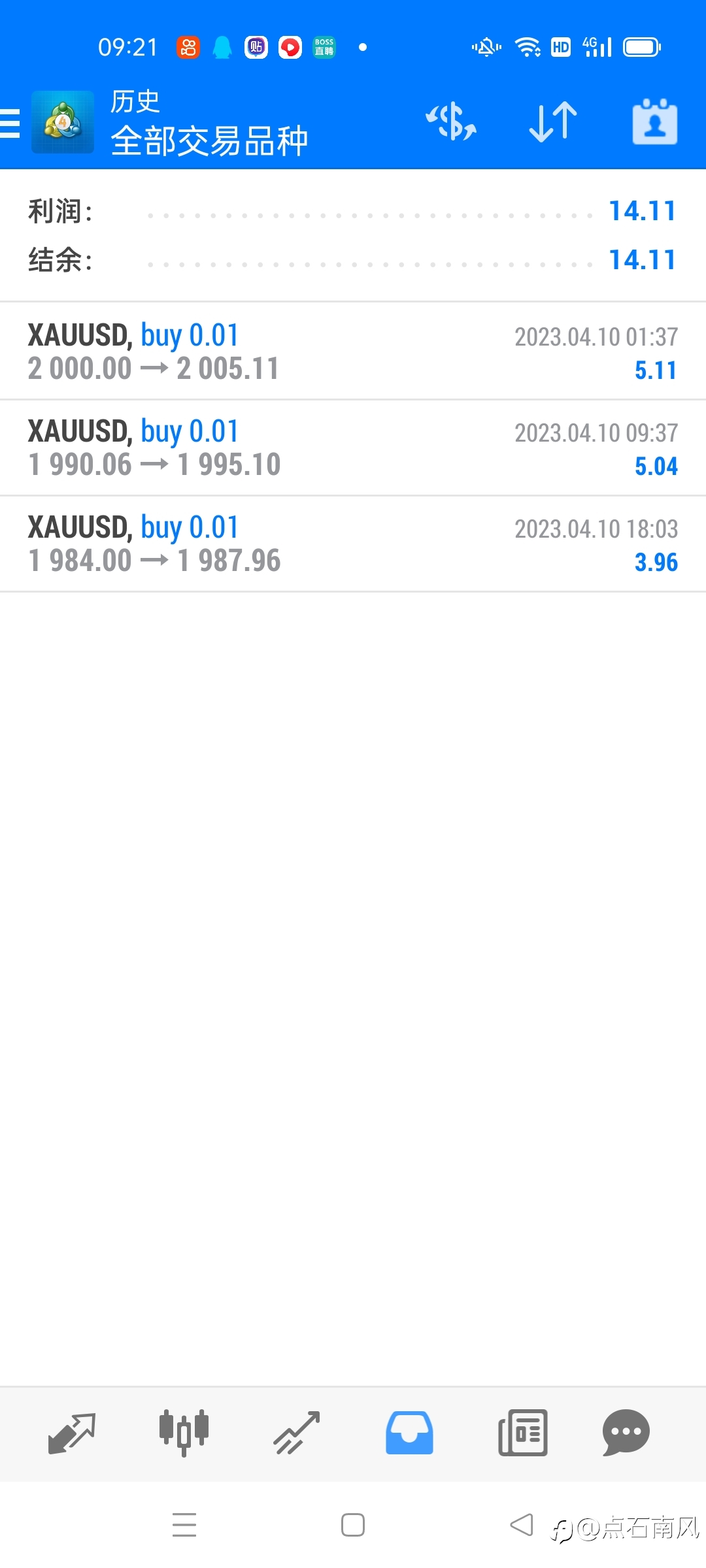
Task: Switch to the news tab
Action: click(522, 1433)
